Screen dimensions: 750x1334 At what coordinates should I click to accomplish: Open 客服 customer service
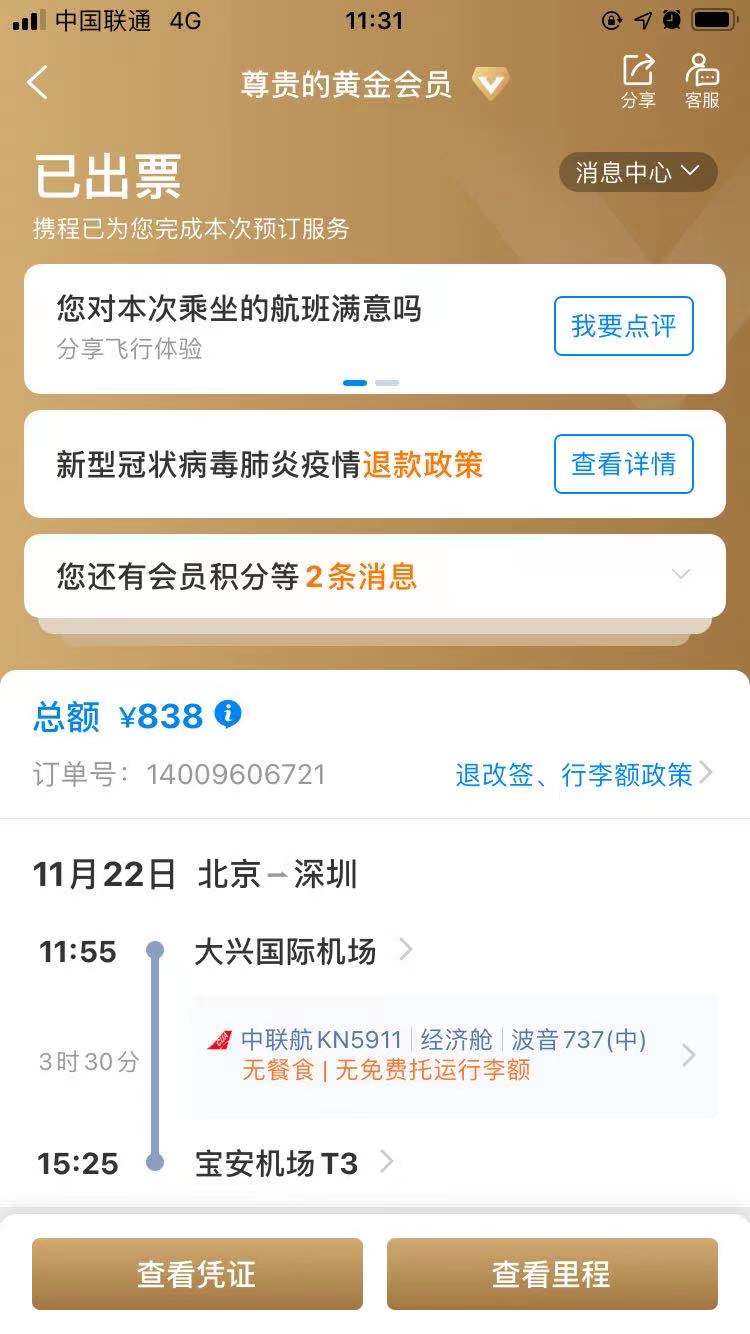[x=702, y=81]
